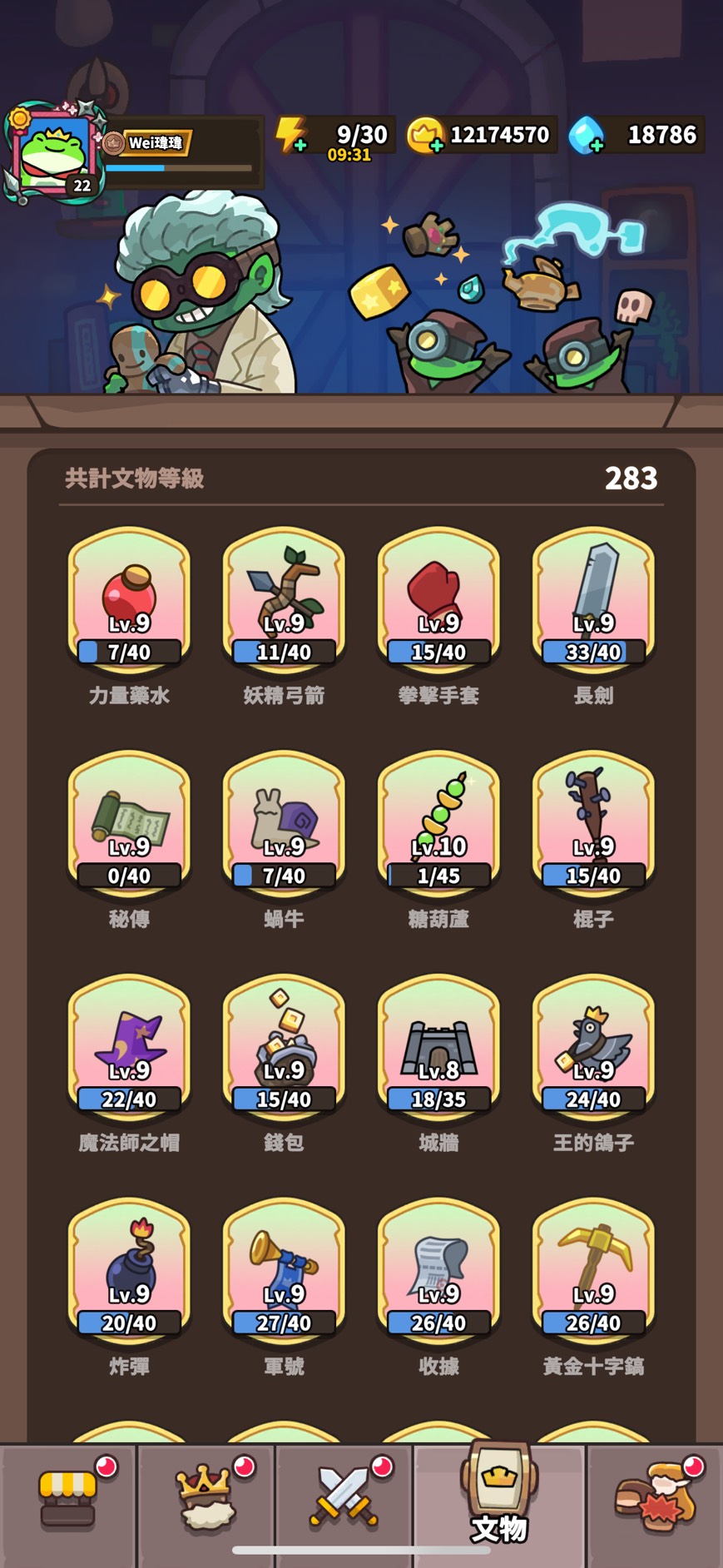Open the 王的鴿子 relic card

593,1045
